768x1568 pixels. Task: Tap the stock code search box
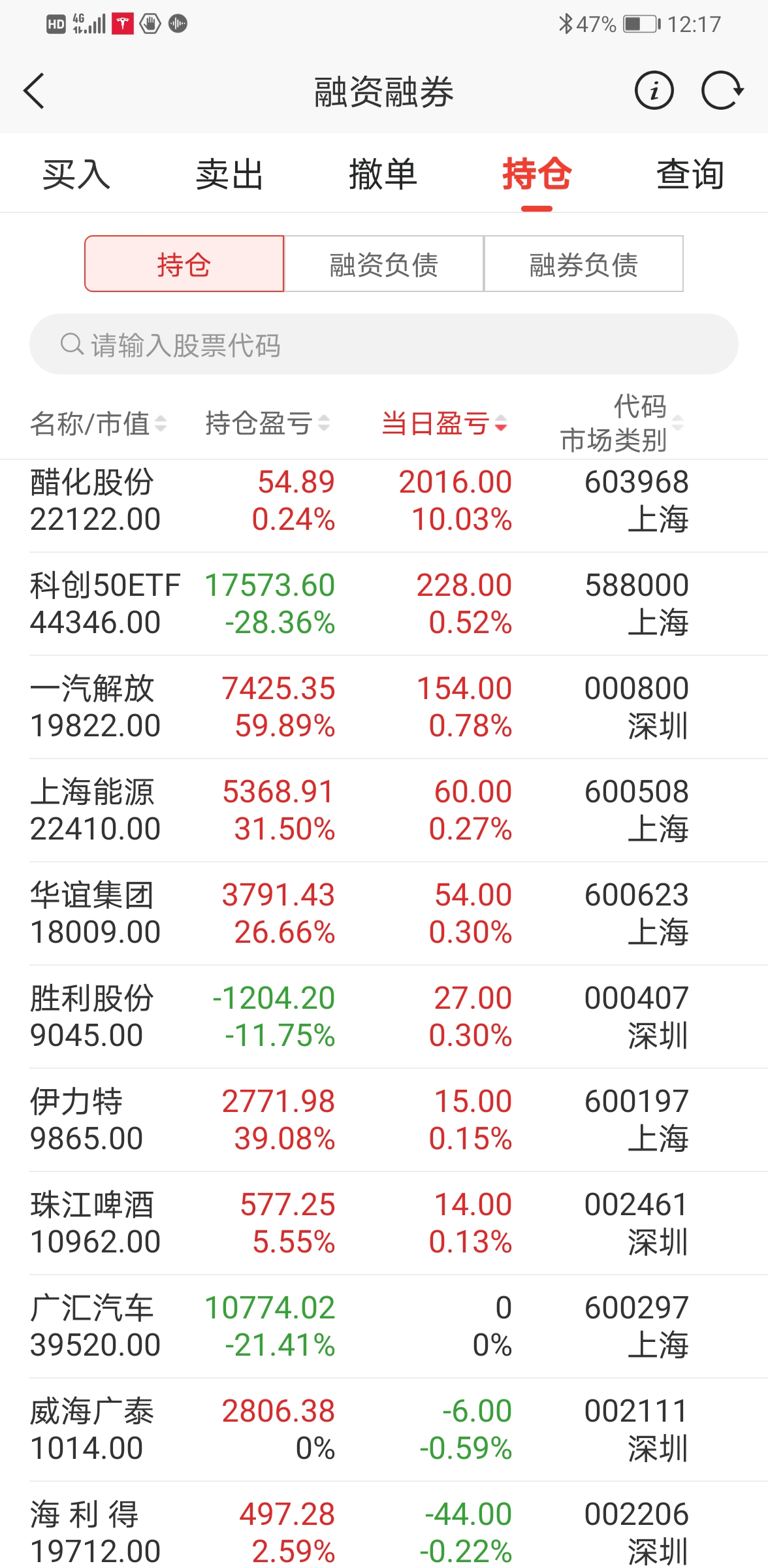(384, 344)
